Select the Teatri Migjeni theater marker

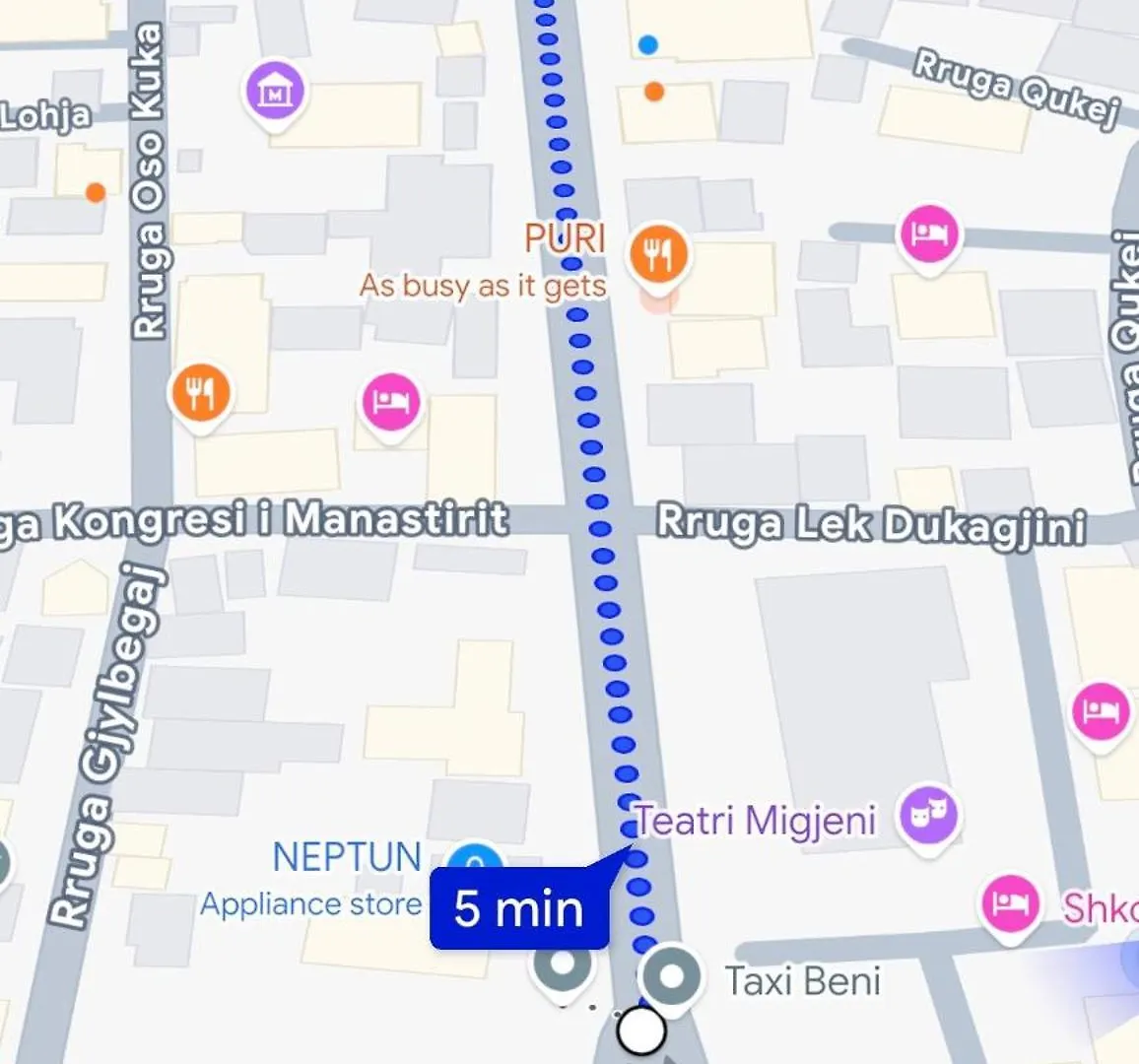928,814
